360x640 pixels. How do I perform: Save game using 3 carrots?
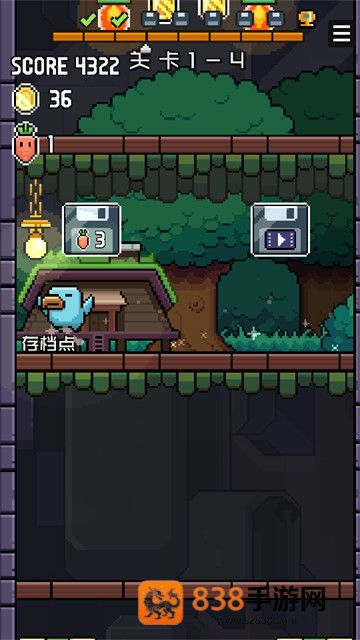coord(92,230)
